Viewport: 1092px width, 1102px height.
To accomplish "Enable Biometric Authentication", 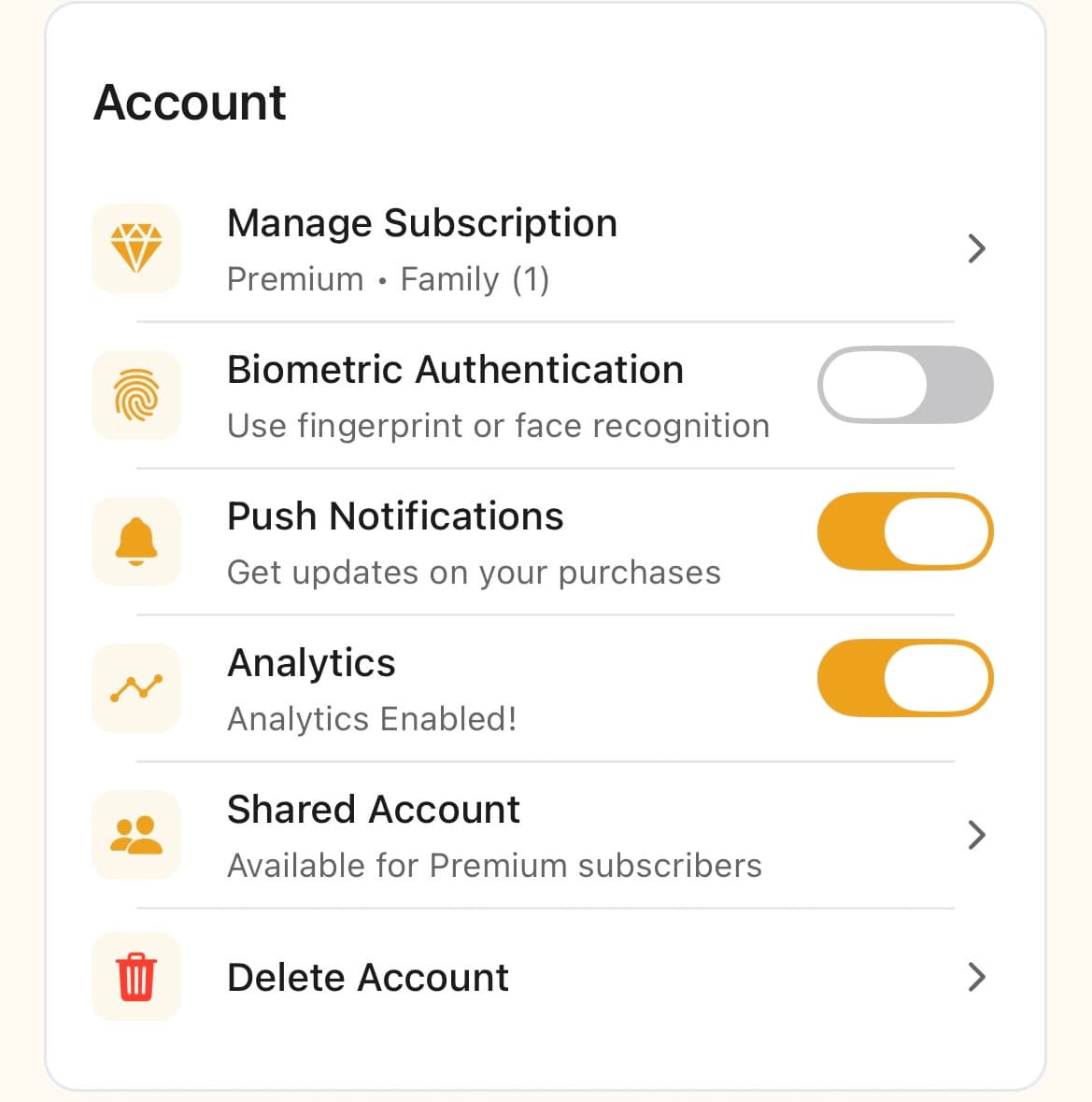I will coord(905,384).
